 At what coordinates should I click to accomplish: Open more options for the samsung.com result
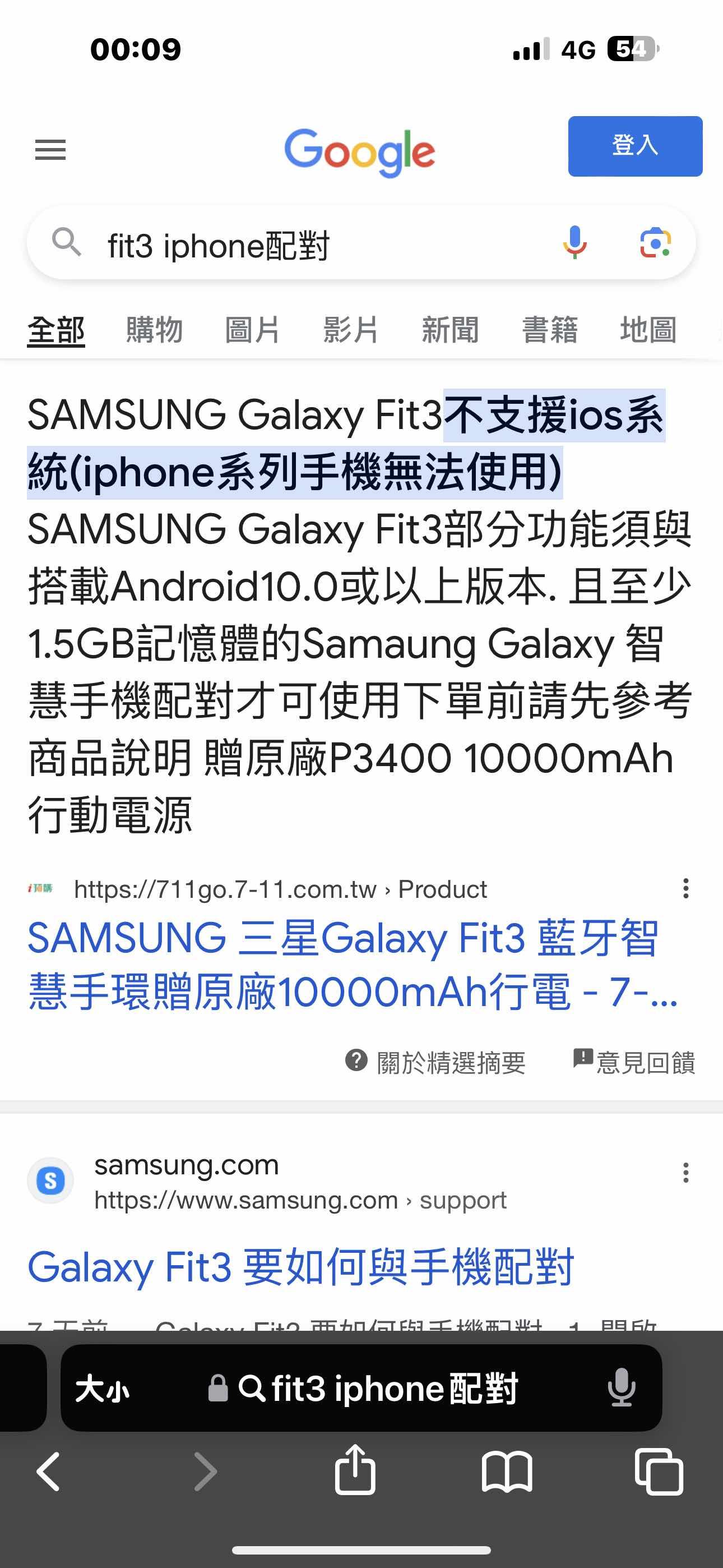685,1172
